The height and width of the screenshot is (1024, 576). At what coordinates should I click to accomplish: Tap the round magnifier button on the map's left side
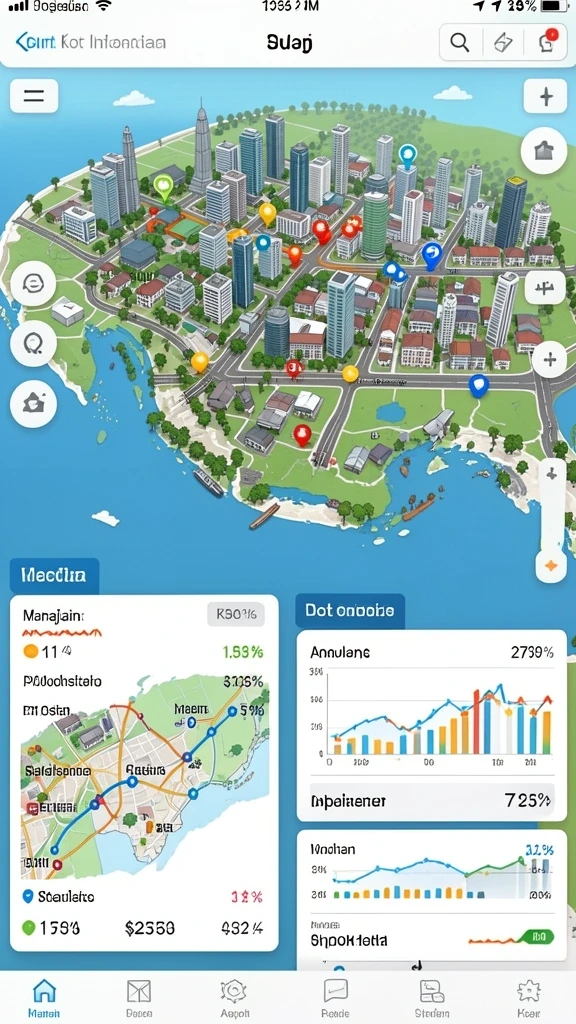[x=33, y=344]
